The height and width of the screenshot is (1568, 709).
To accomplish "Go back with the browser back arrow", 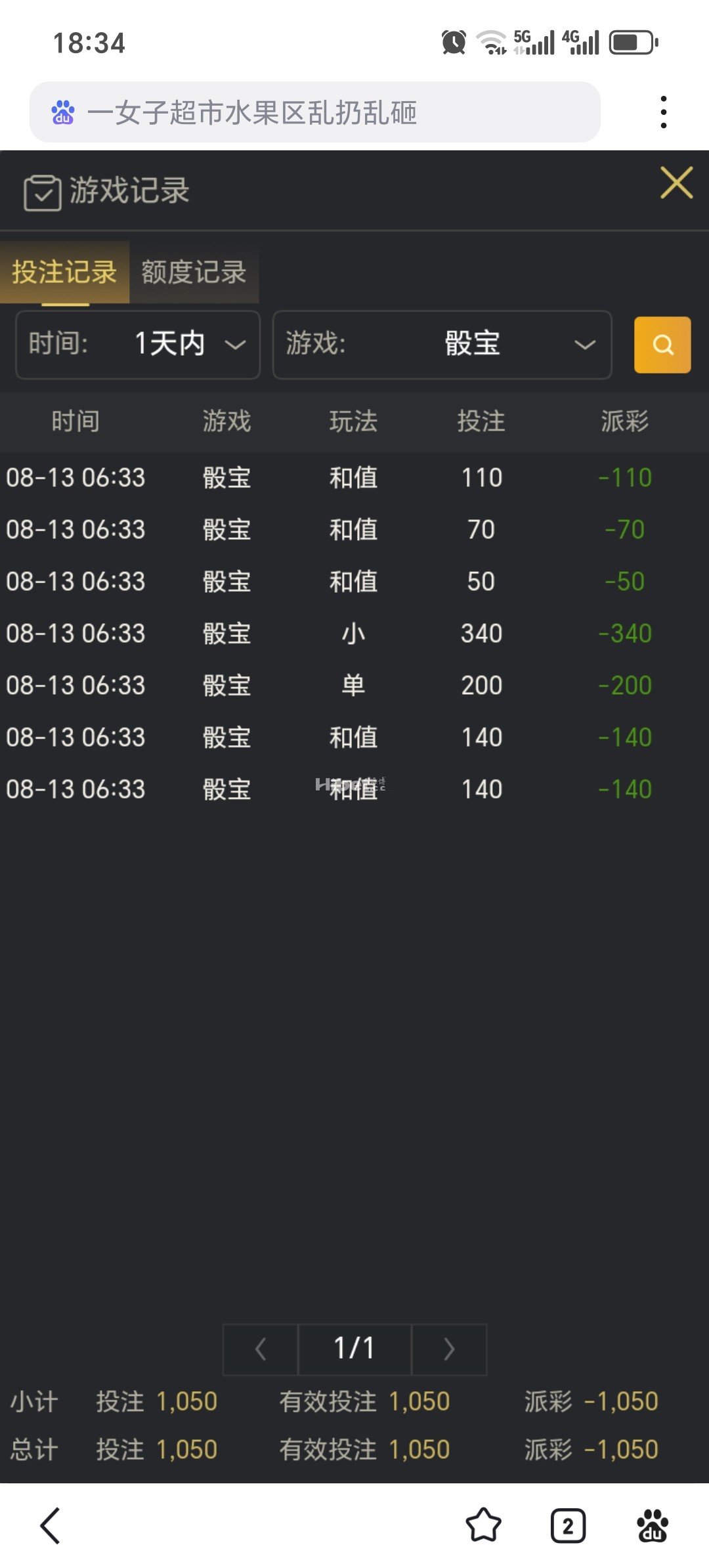I will coord(51,1525).
